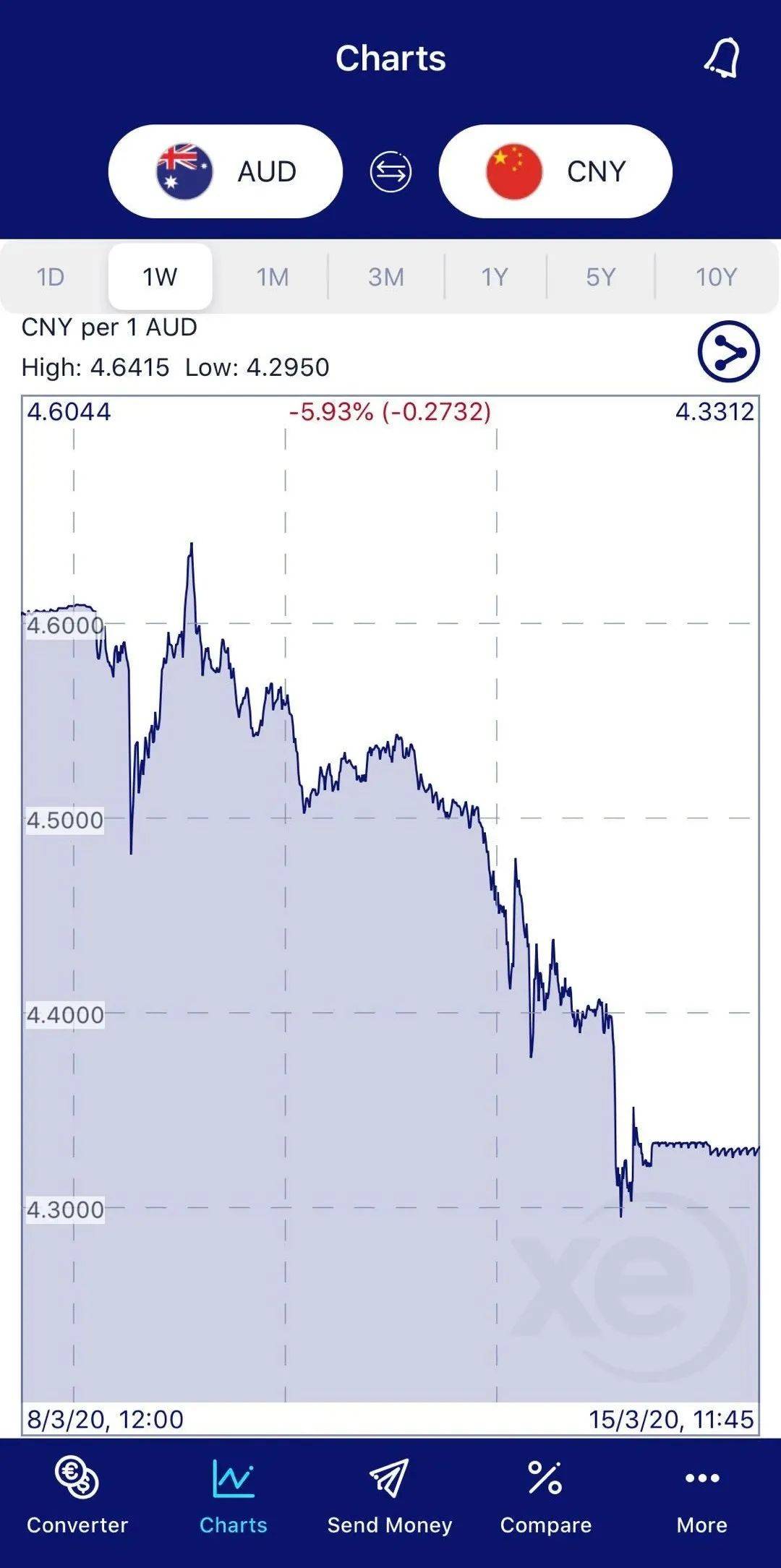Switch to the 3M range
The height and width of the screenshot is (1568, 781).
(x=386, y=277)
